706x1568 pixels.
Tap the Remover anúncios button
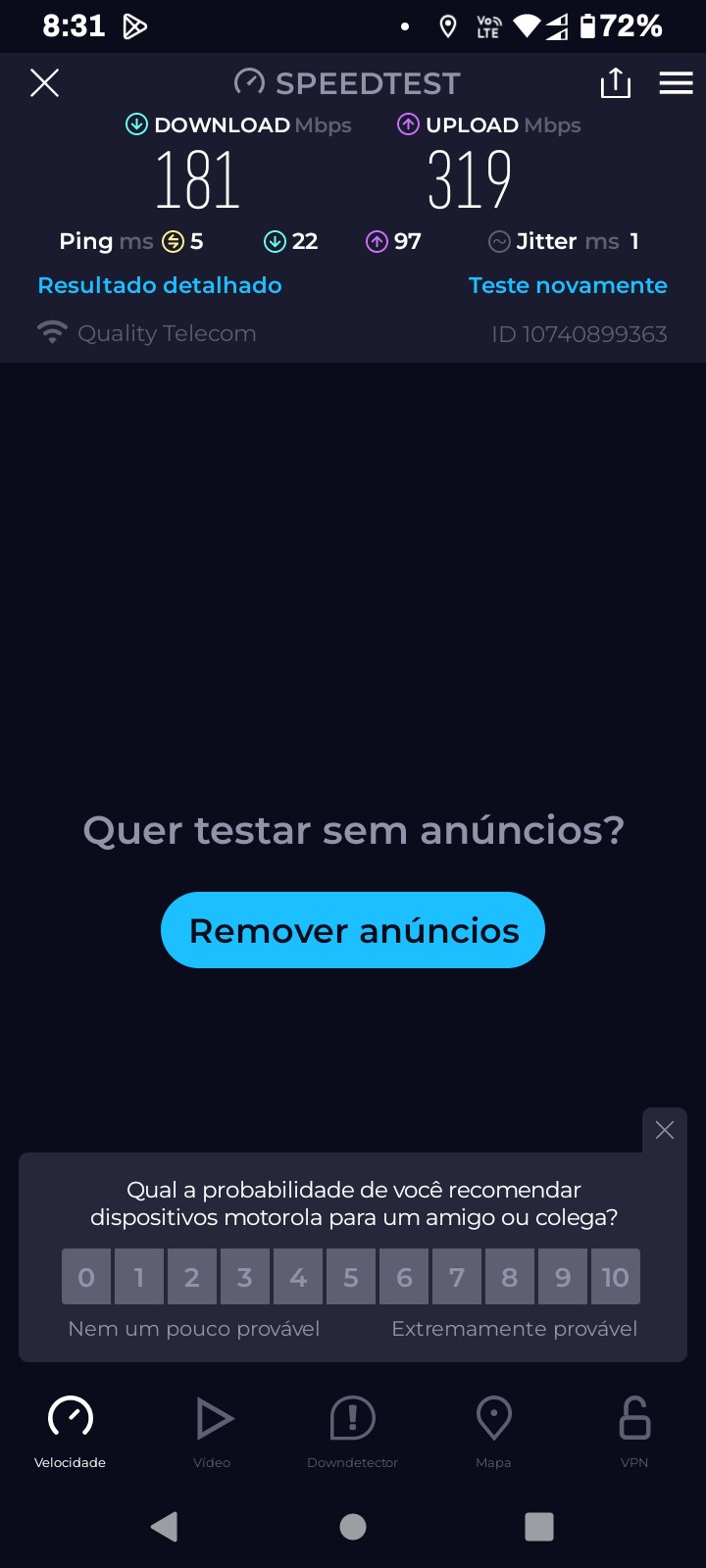click(353, 930)
